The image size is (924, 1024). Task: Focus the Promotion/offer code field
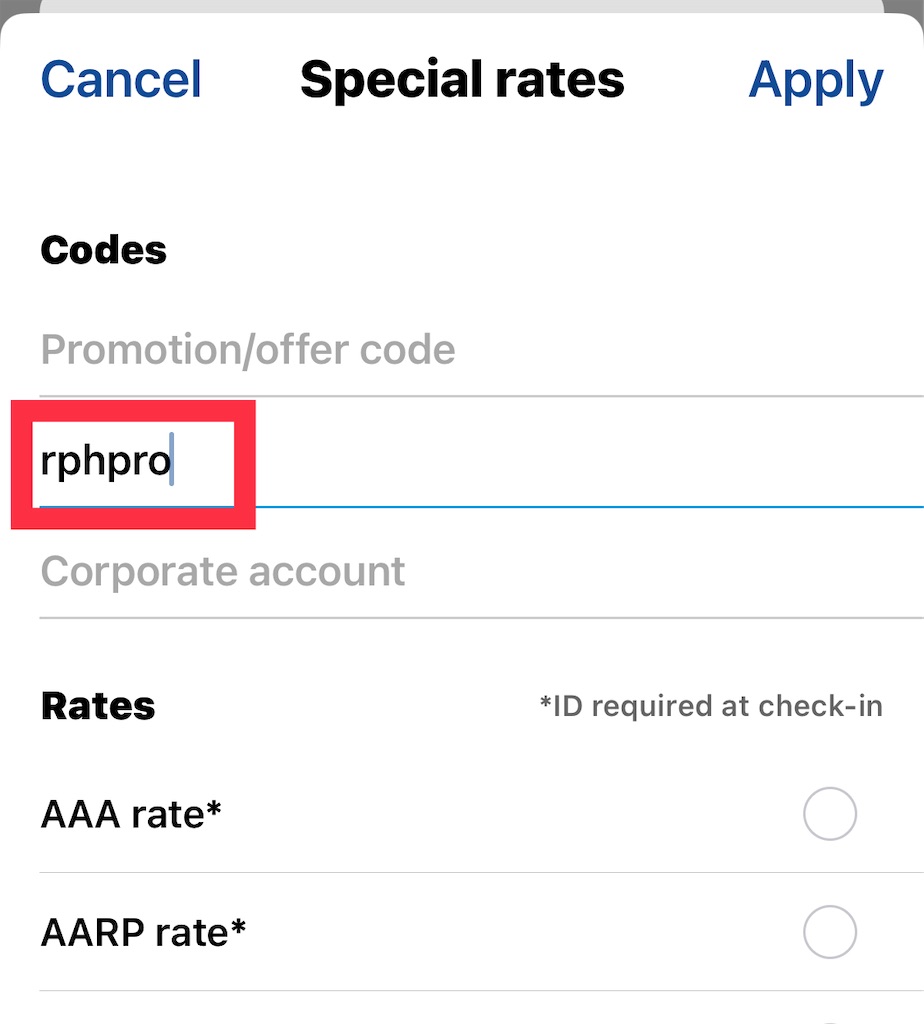tap(460, 350)
